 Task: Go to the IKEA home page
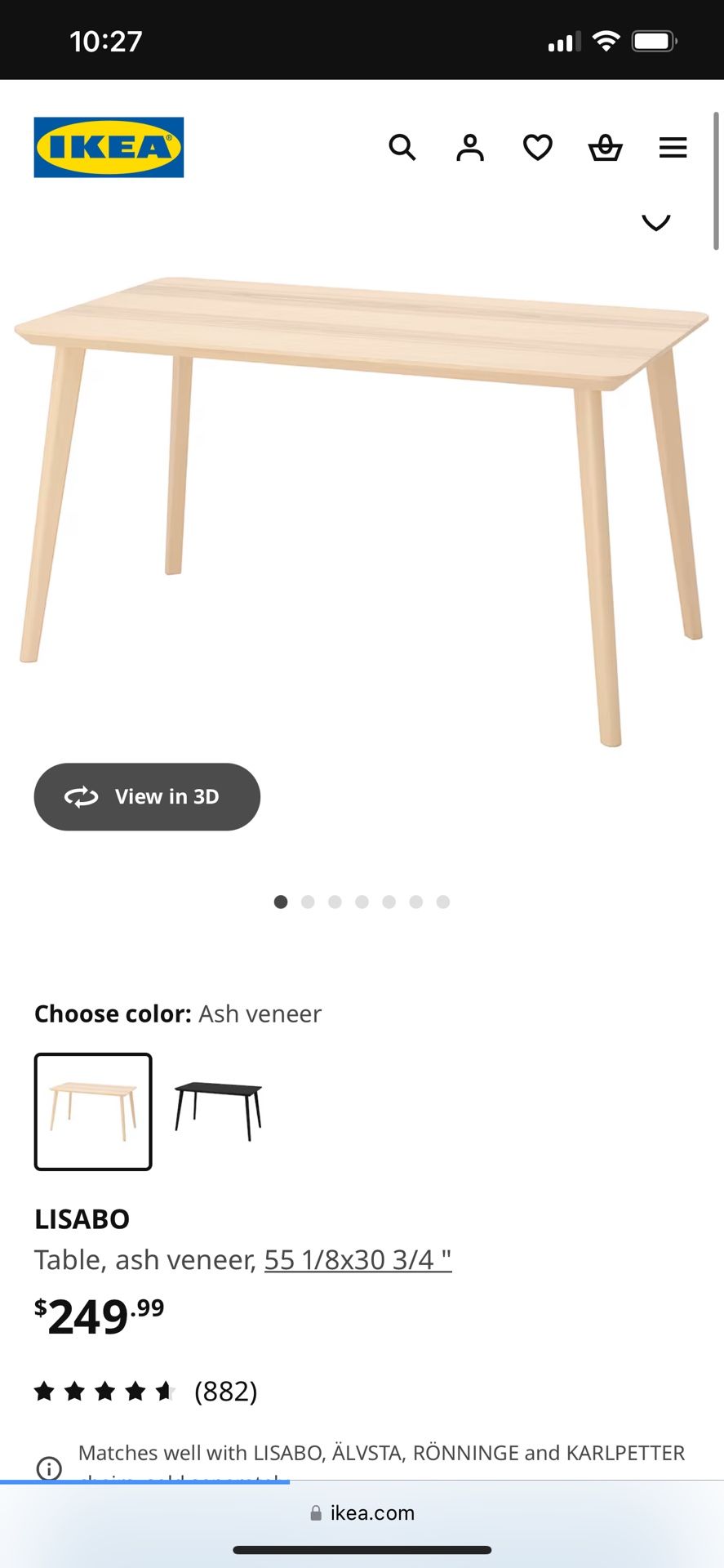(x=109, y=147)
